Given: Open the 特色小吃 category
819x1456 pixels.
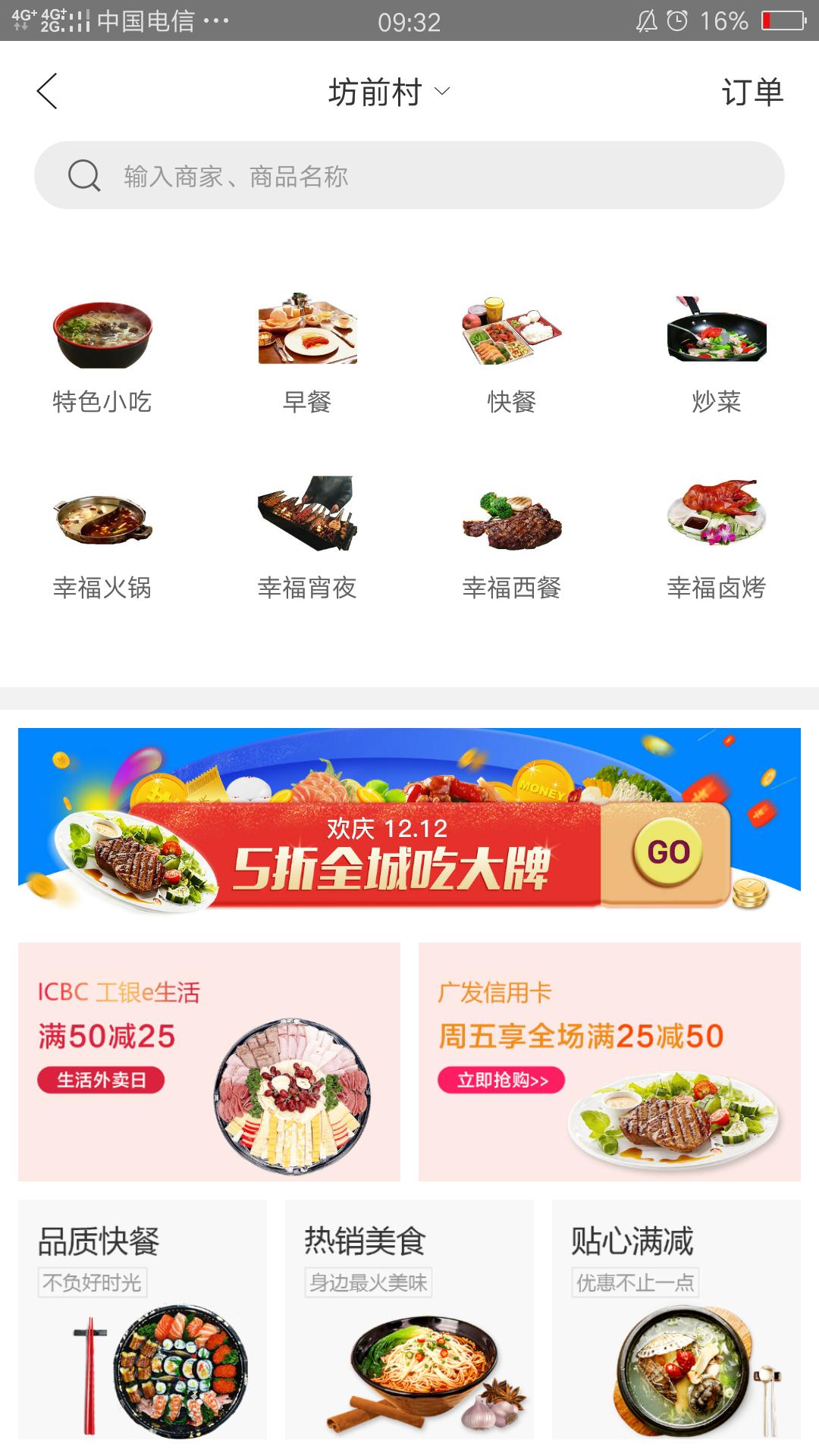Looking at the screenshot, I should click(x=102, y=354).
